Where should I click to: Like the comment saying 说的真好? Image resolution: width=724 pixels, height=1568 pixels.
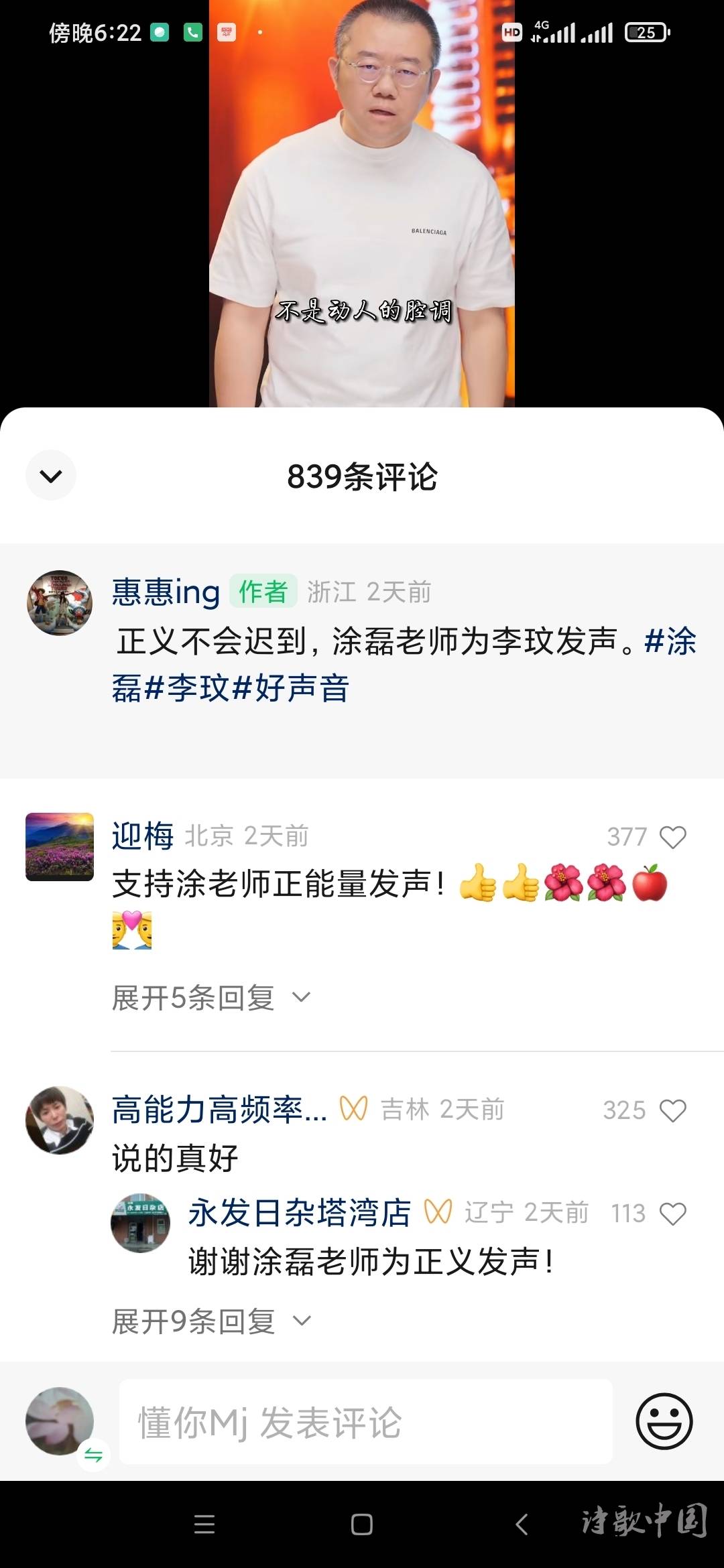pyautogui.click(x=672, y=1111)
